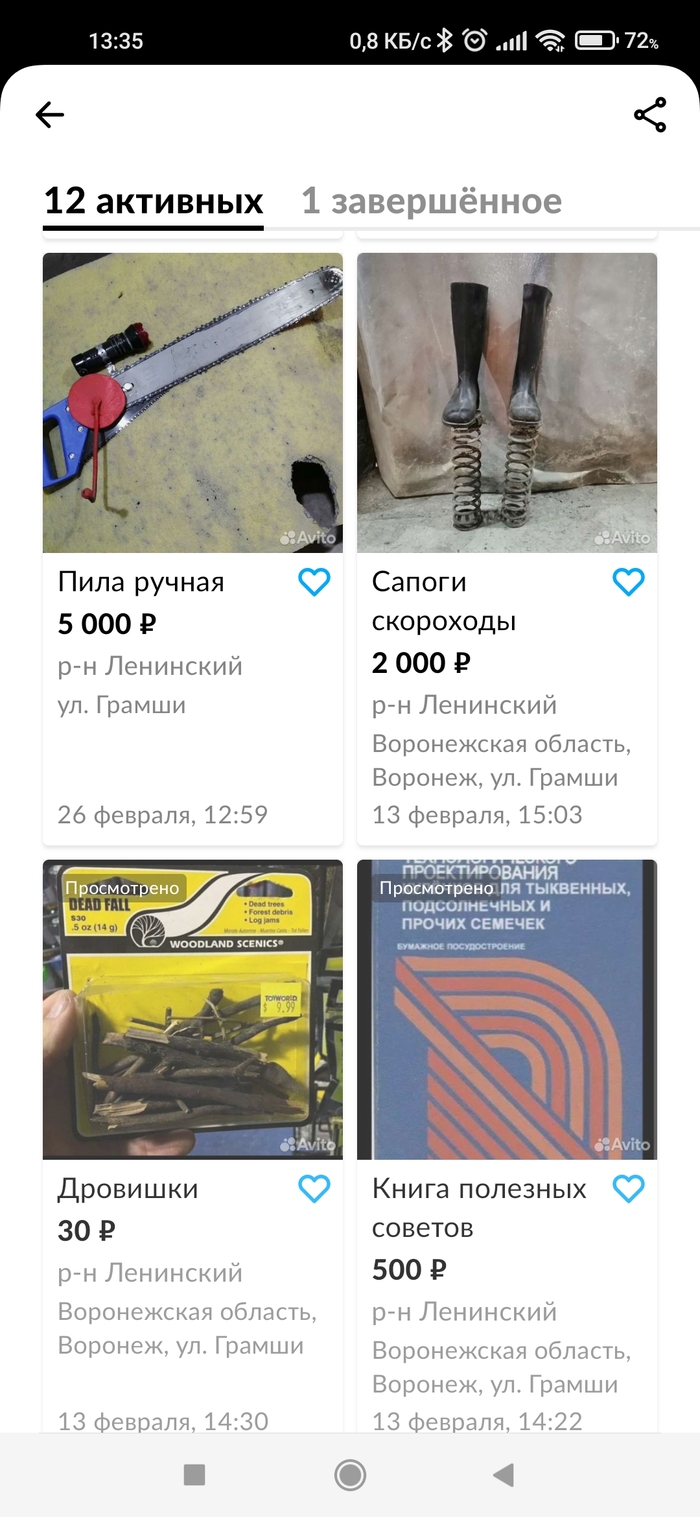Open the Сапоги скороходы listing
This screenshot has height=1517, width=700.
pyautogui.click(x=507, y=403)
